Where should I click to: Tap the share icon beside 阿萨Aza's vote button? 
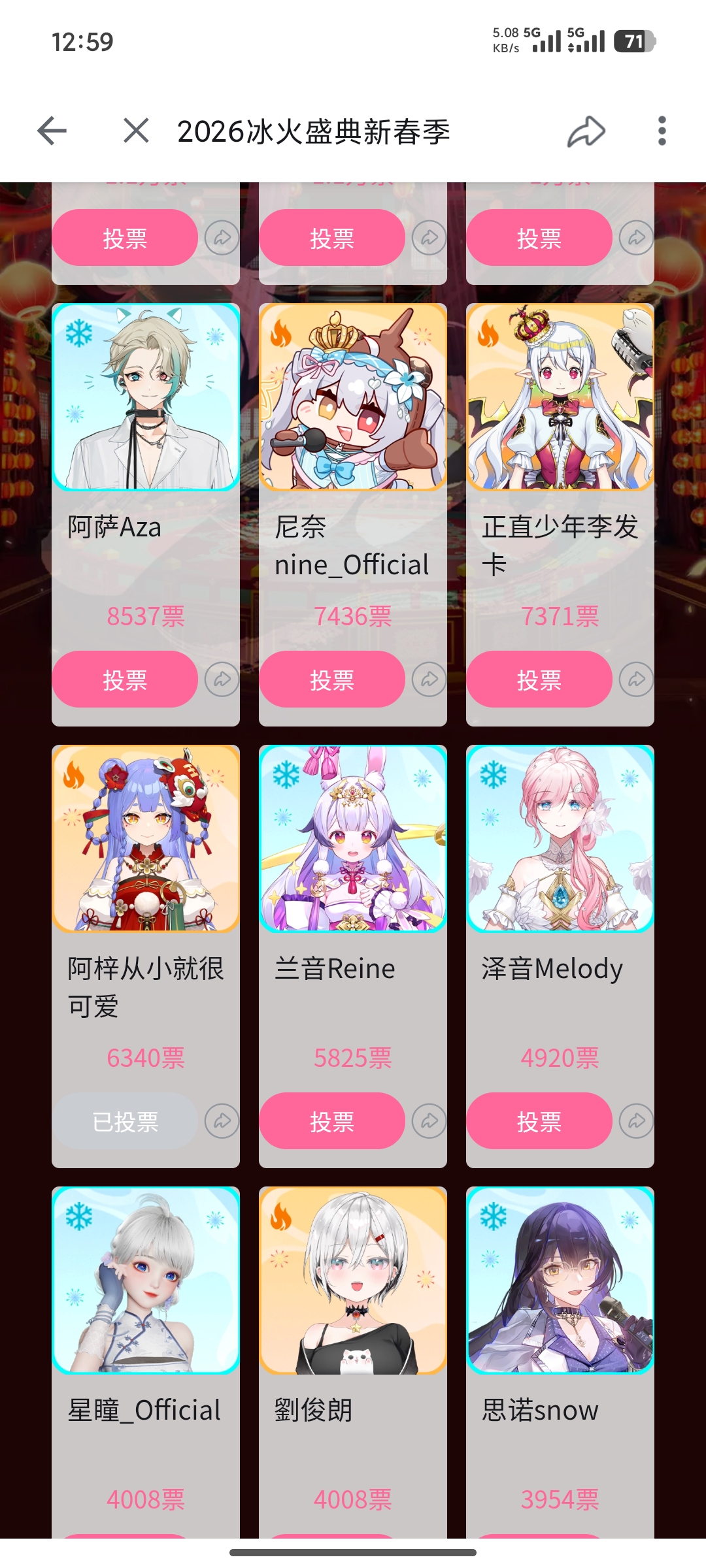[x=222, y=679]
